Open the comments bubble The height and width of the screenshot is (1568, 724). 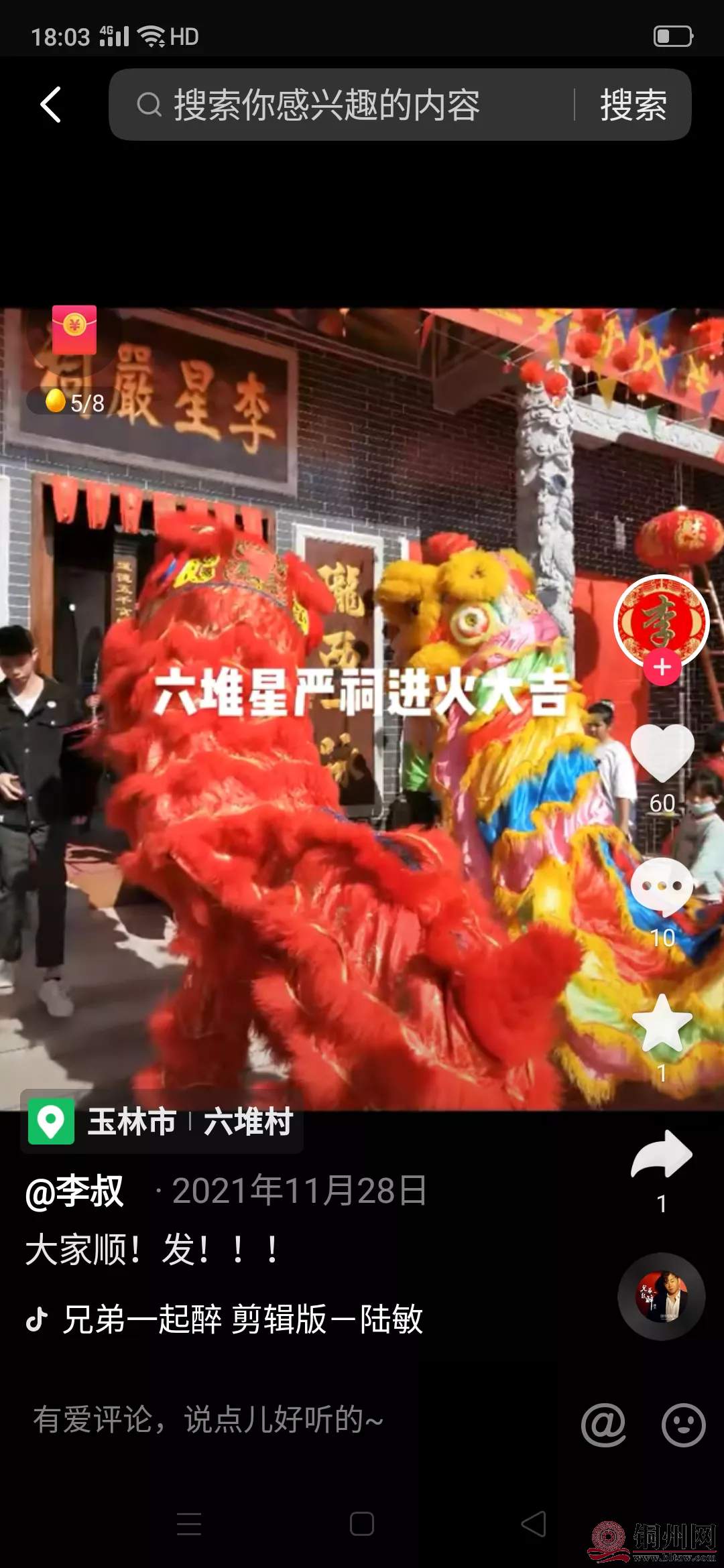[x=662, y=887]
